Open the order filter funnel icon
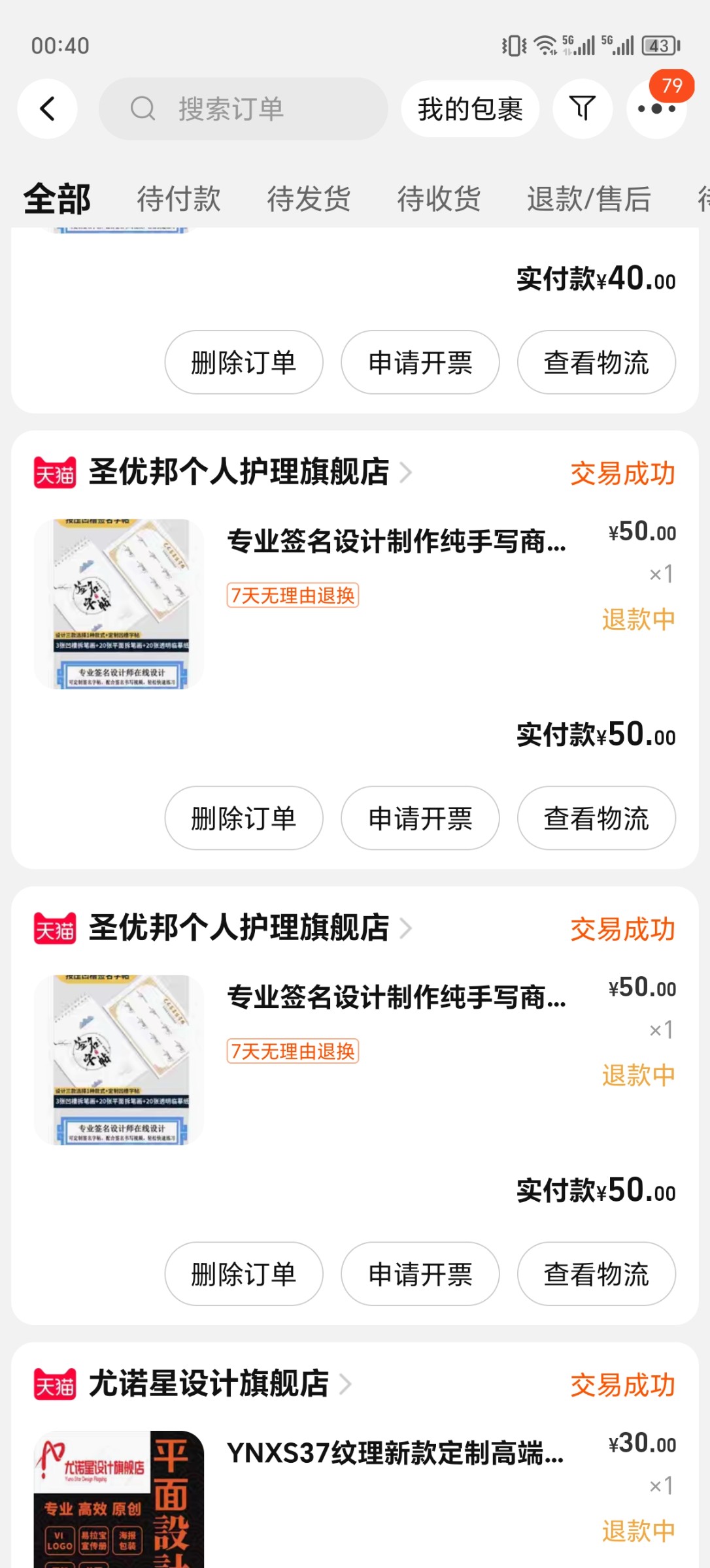The width and height of the screenshot is (710, 1568). [x=582, y=108]
